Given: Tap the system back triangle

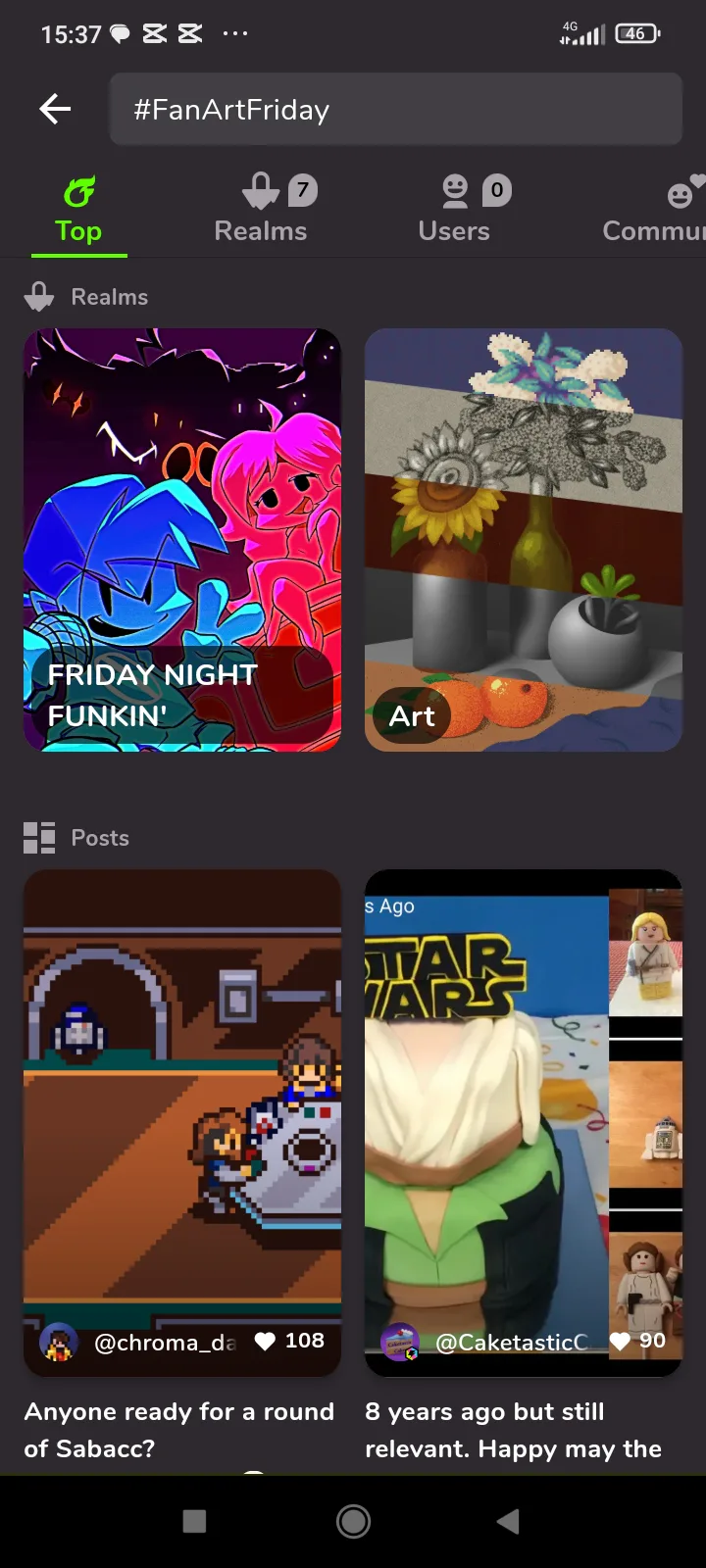Looking at the screenshot, I should click(508, 1521).
